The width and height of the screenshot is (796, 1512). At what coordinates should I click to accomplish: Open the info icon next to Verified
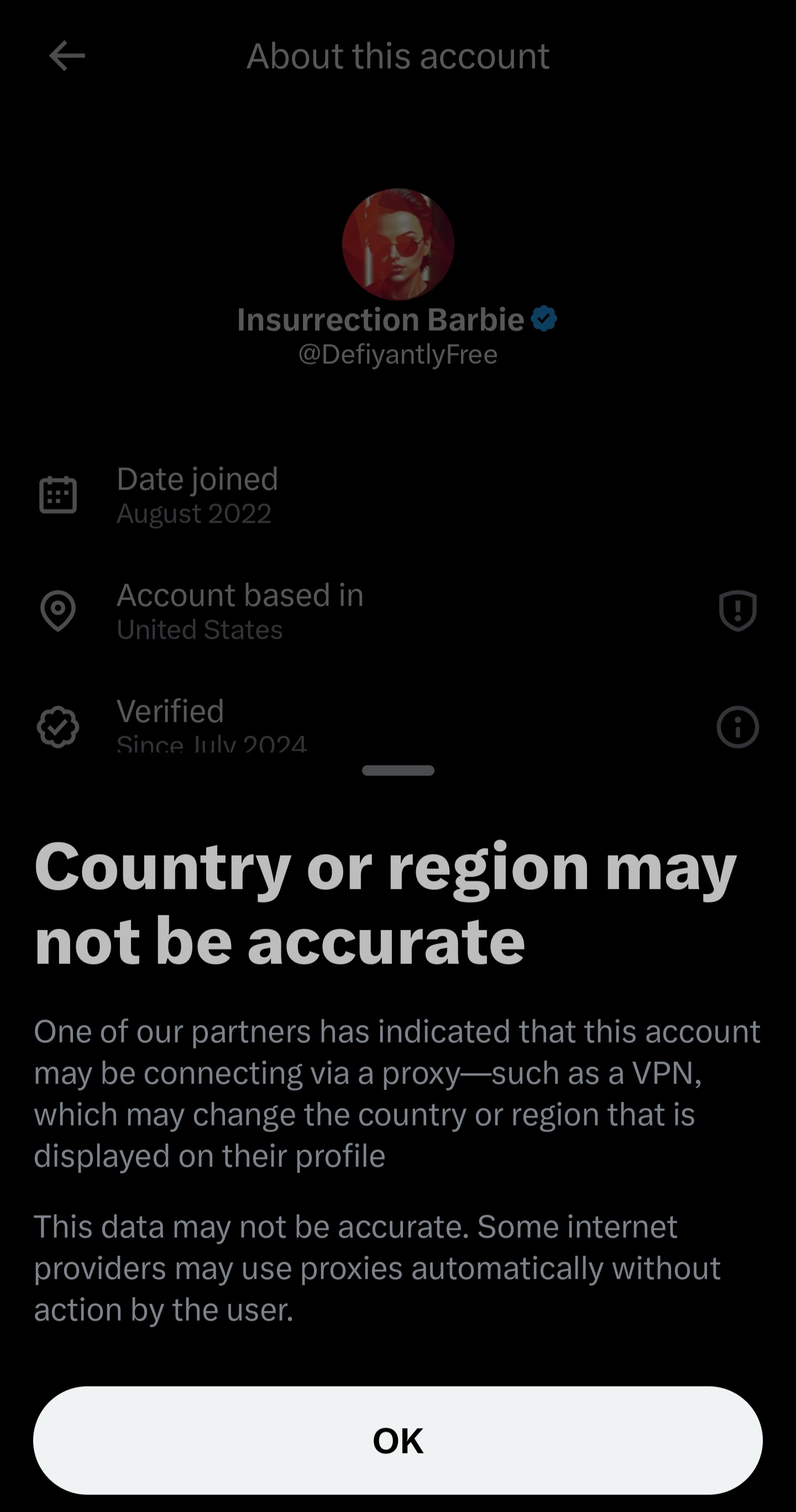[737, 727]
